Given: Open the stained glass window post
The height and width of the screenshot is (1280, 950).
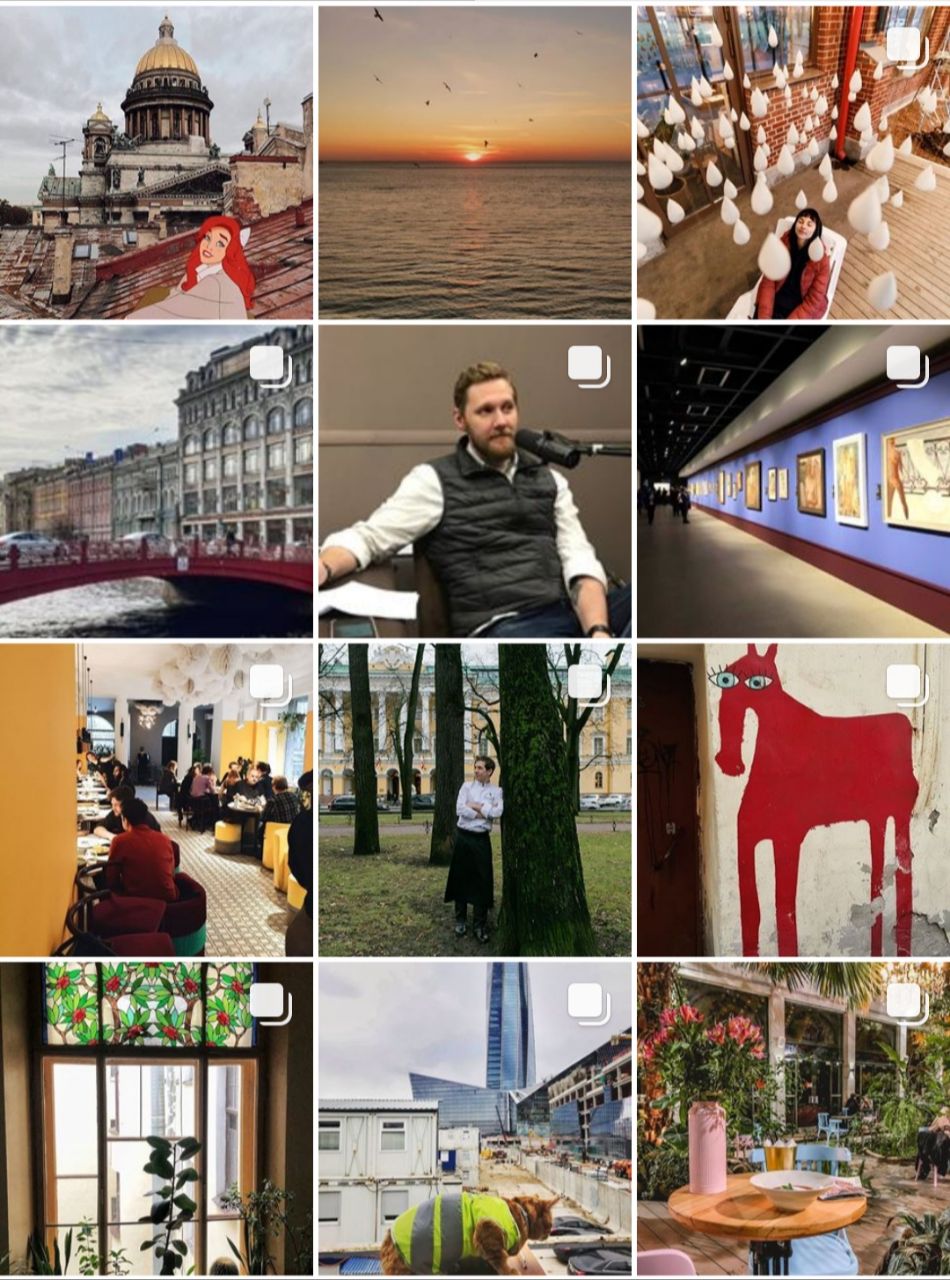Looking at the screenshot, I should click(156, 1118).
